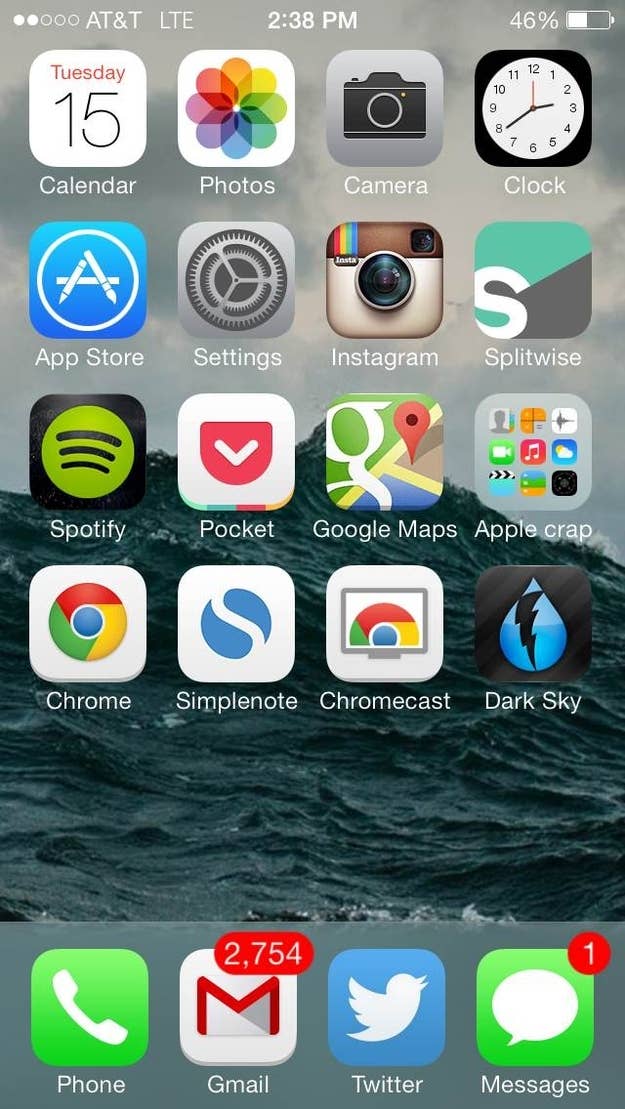625x1109 pixels.
Task: Launch the Photos app
Action: point(236,108)
